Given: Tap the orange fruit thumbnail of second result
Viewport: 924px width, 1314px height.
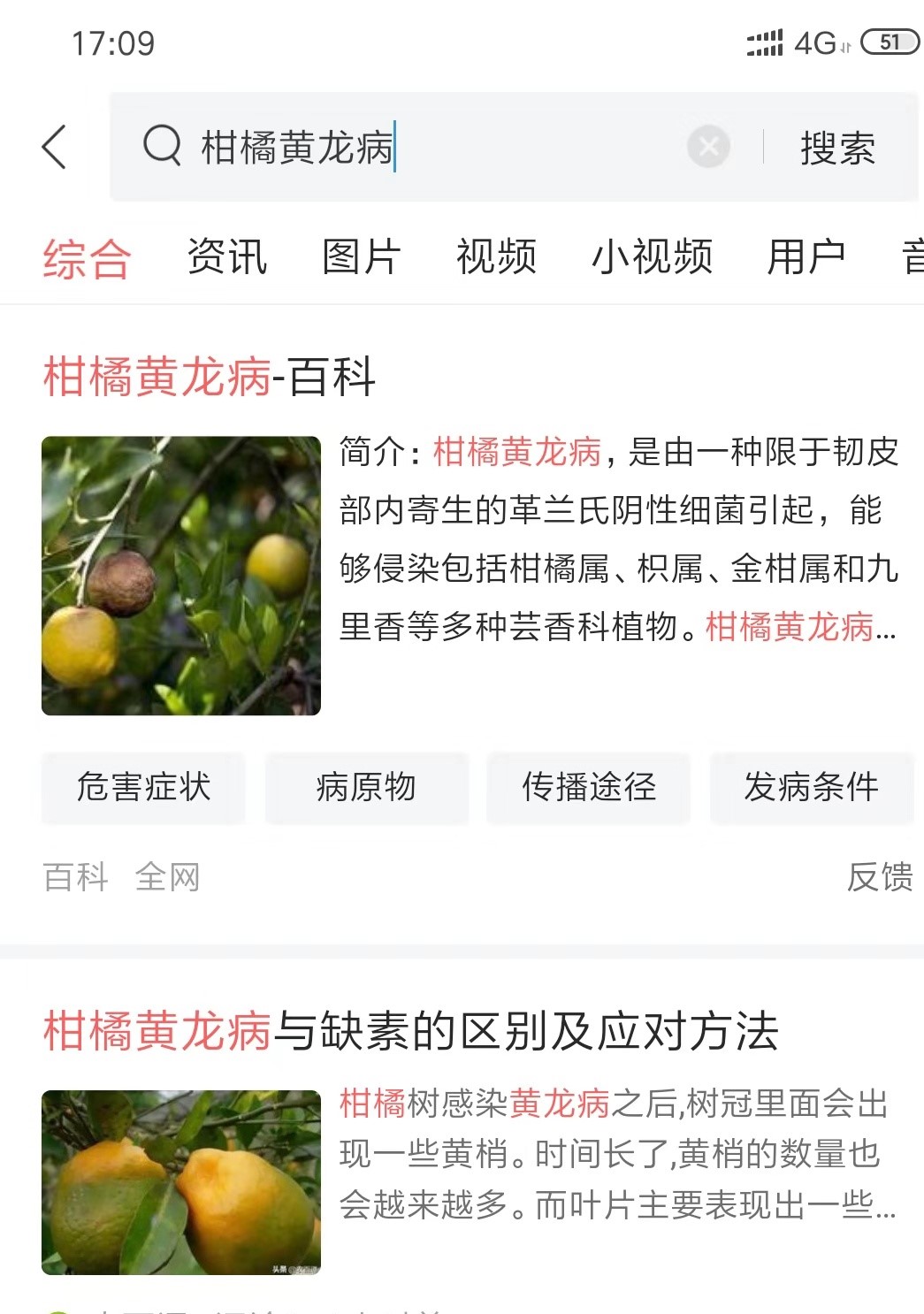Looking at the screenshot, I should click(x=181, y=1185).
